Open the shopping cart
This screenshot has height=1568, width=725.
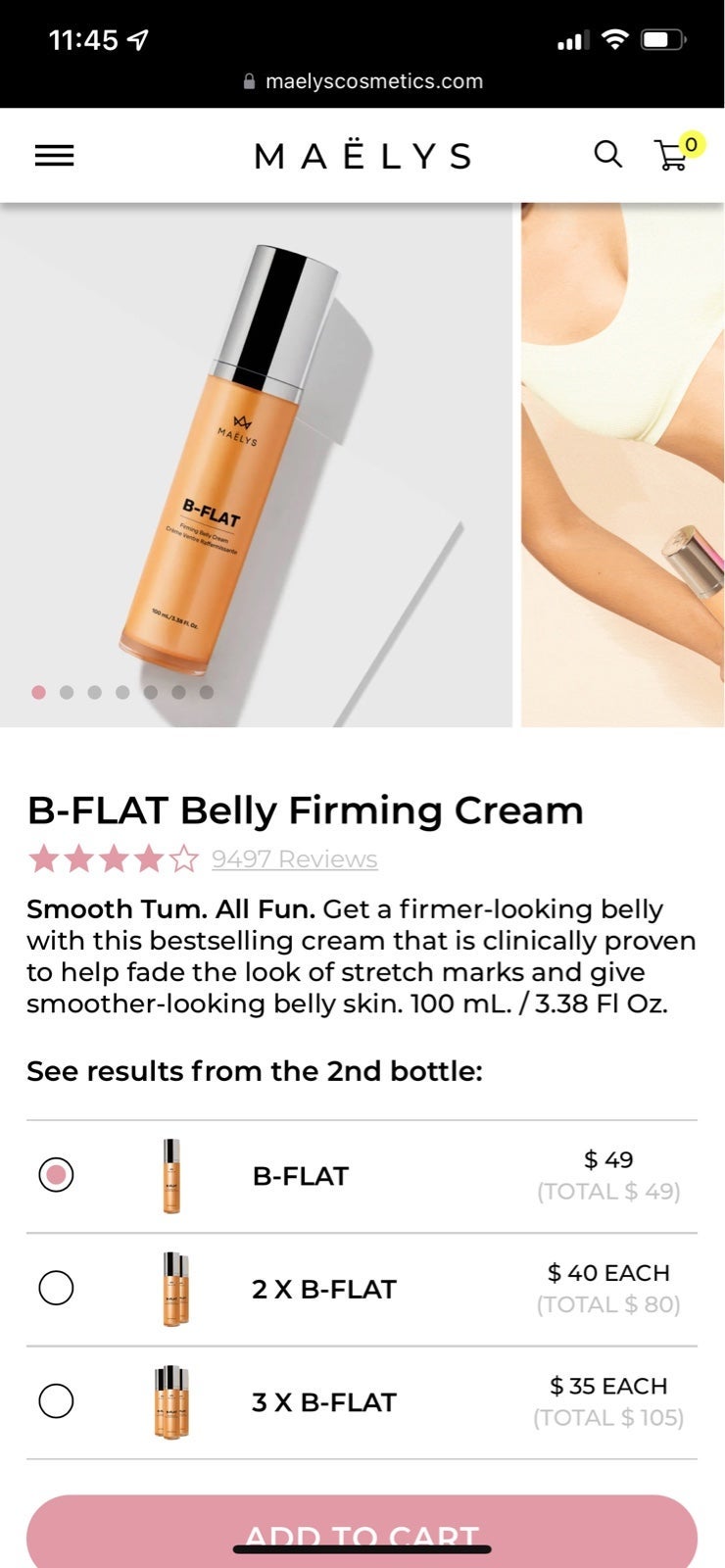coord(678,152)
